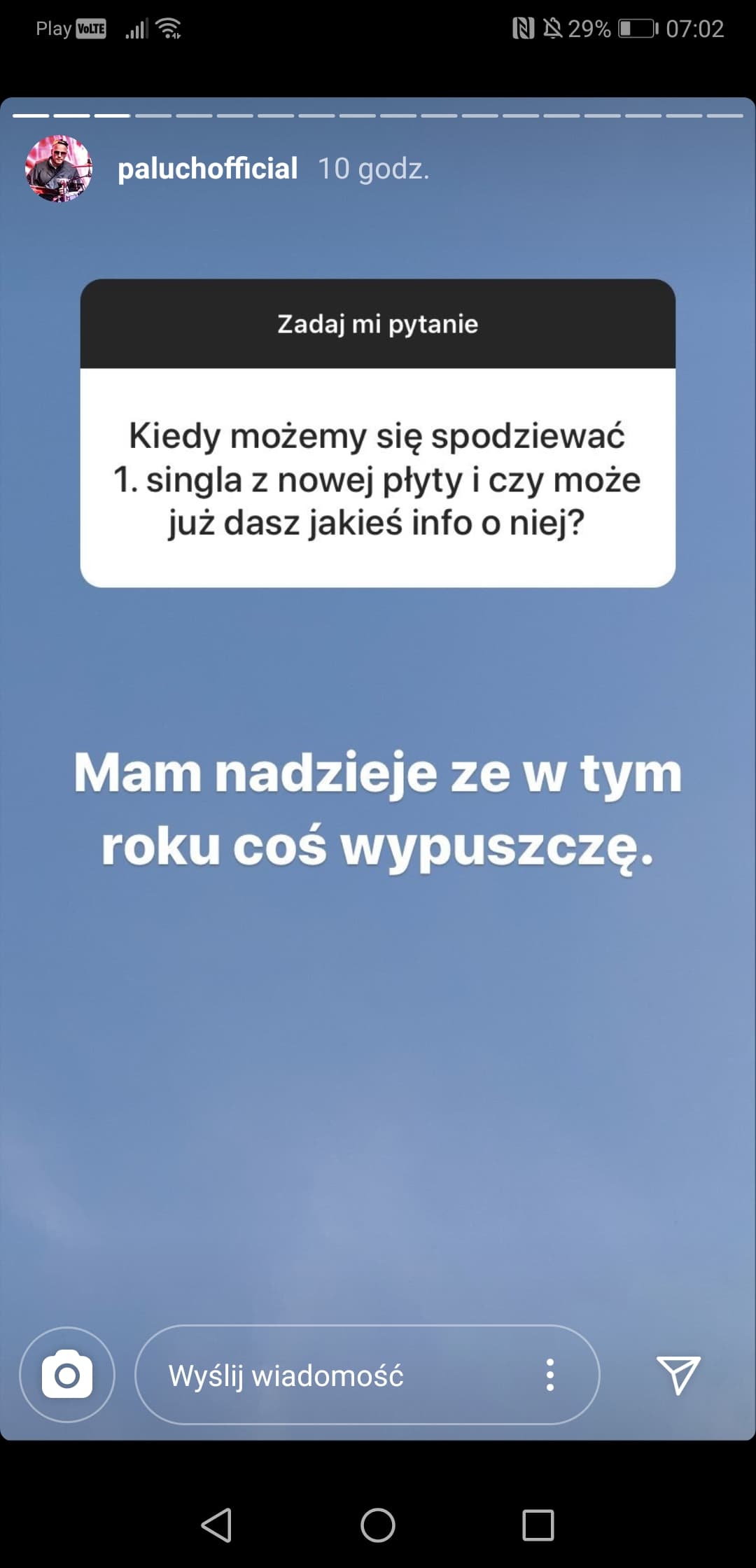Viewport: 756px width, 1568px height.
Task: Open the three-dot story options menu
Action: [x=550, y=1375]
